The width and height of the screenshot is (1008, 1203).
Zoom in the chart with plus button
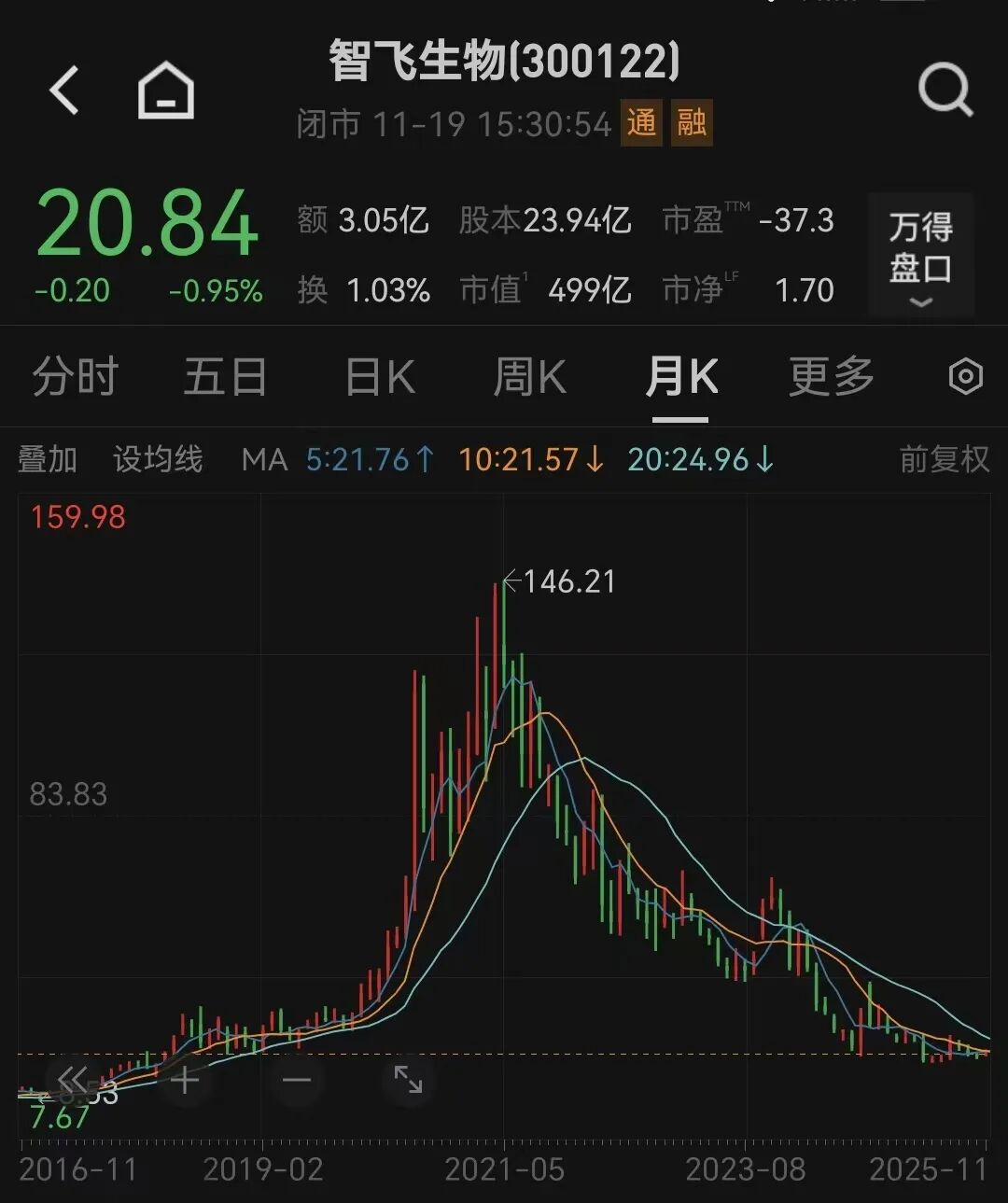pyautogui.click(x=185, y=1081)
